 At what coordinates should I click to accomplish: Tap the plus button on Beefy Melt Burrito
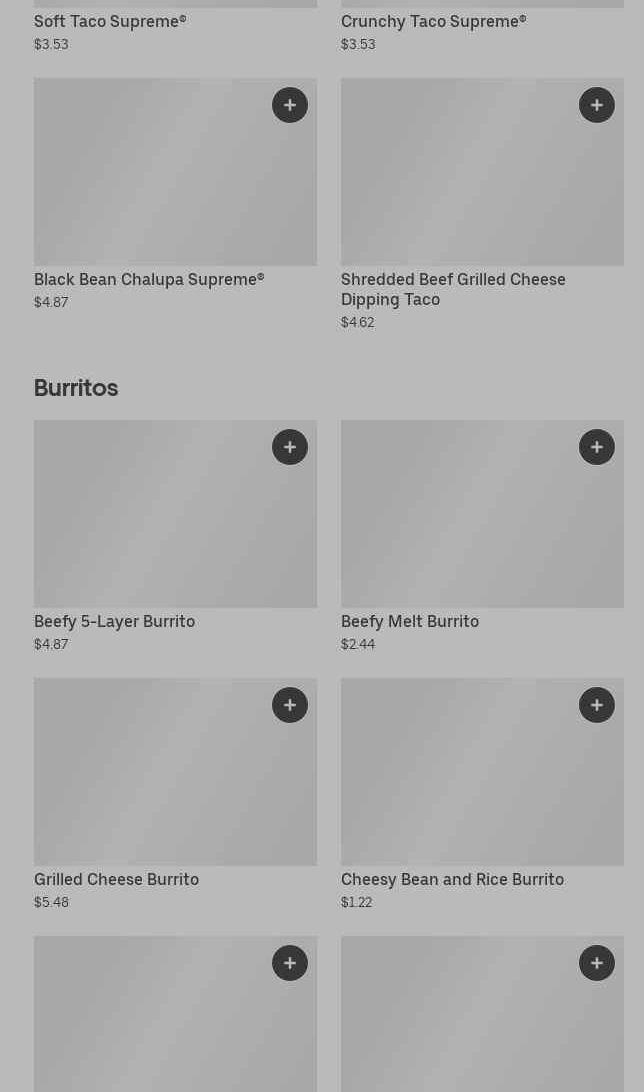(x=597, y=447)
